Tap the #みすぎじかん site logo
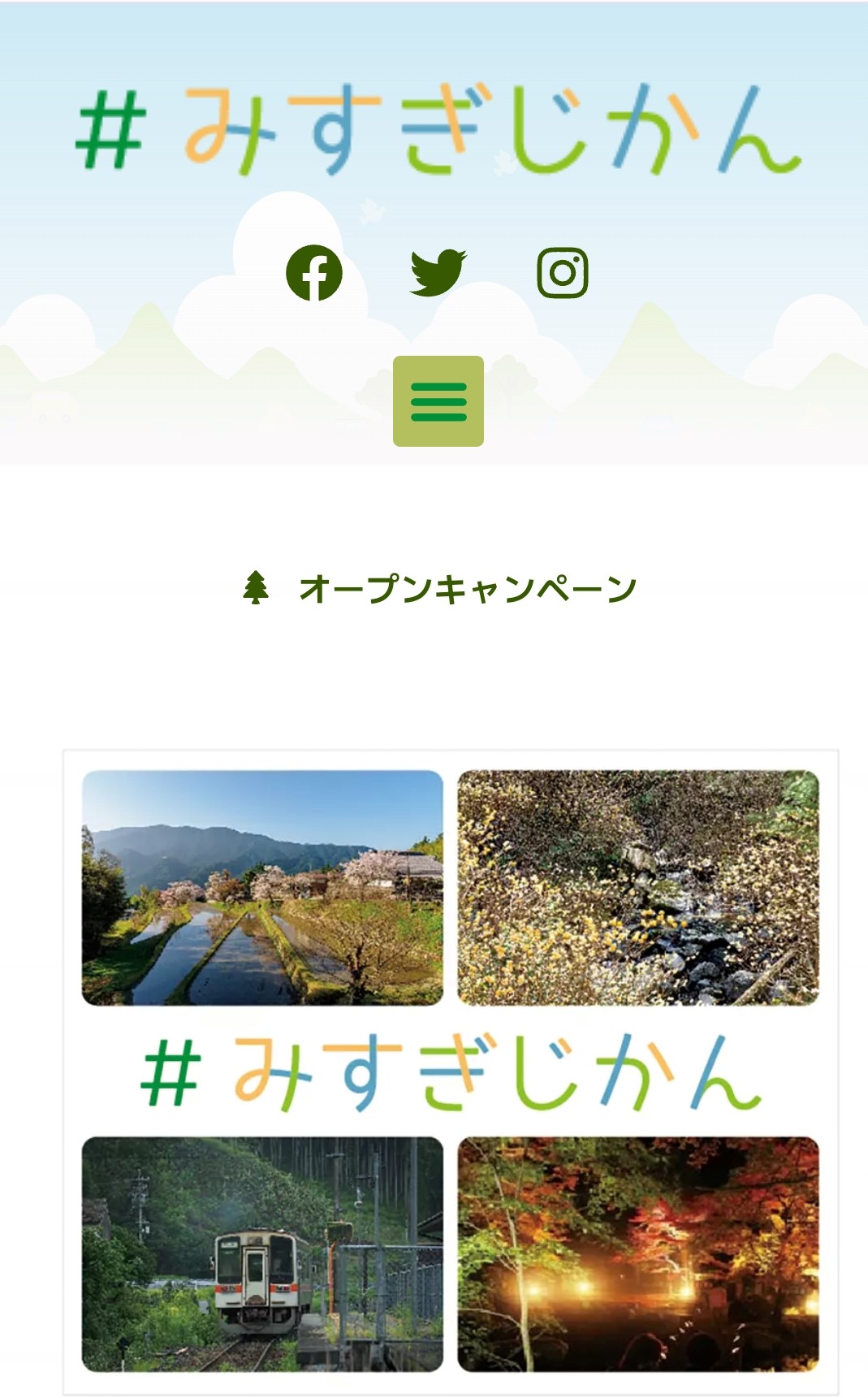This screenshot has height=1398, width=868. pos(438,130)
